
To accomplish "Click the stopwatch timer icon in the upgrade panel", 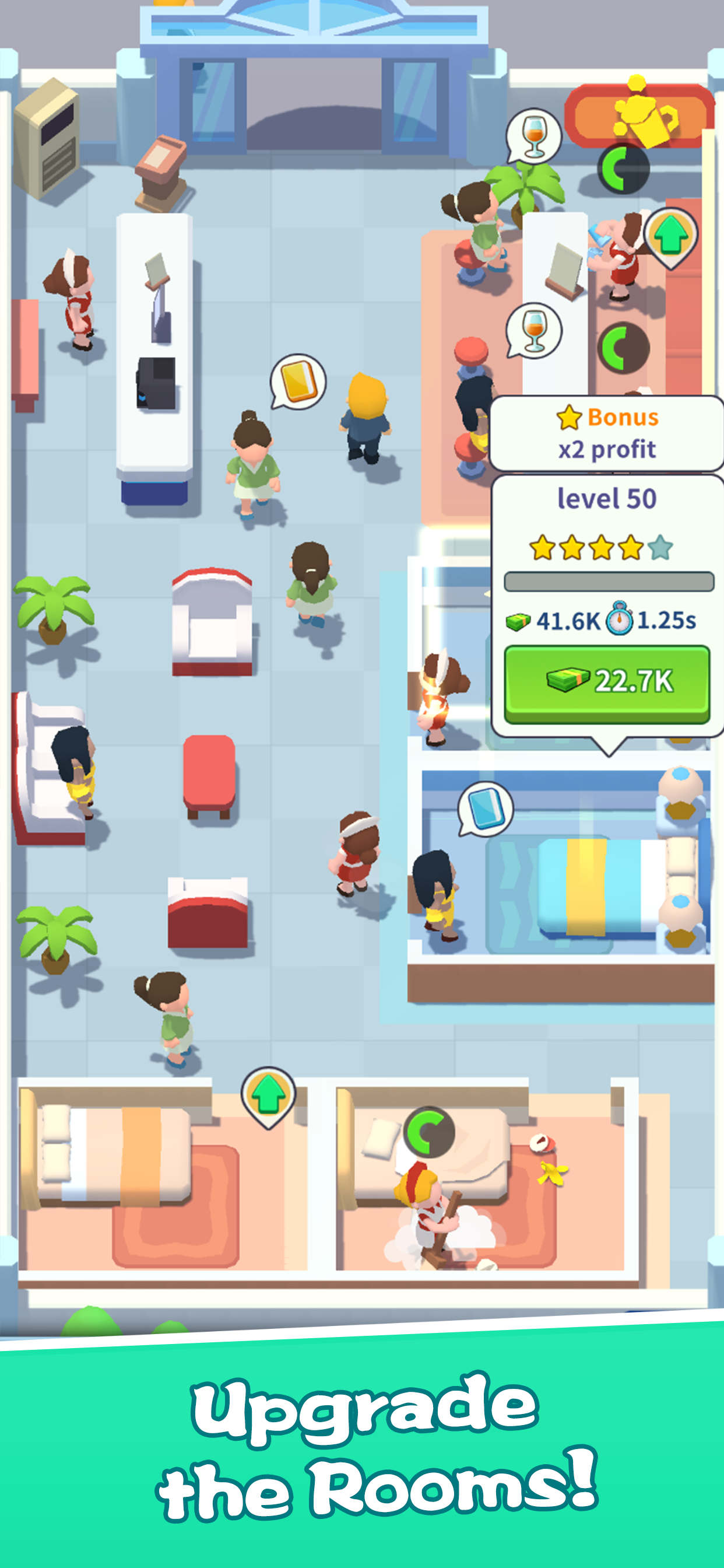I will [x=619, y=621].
